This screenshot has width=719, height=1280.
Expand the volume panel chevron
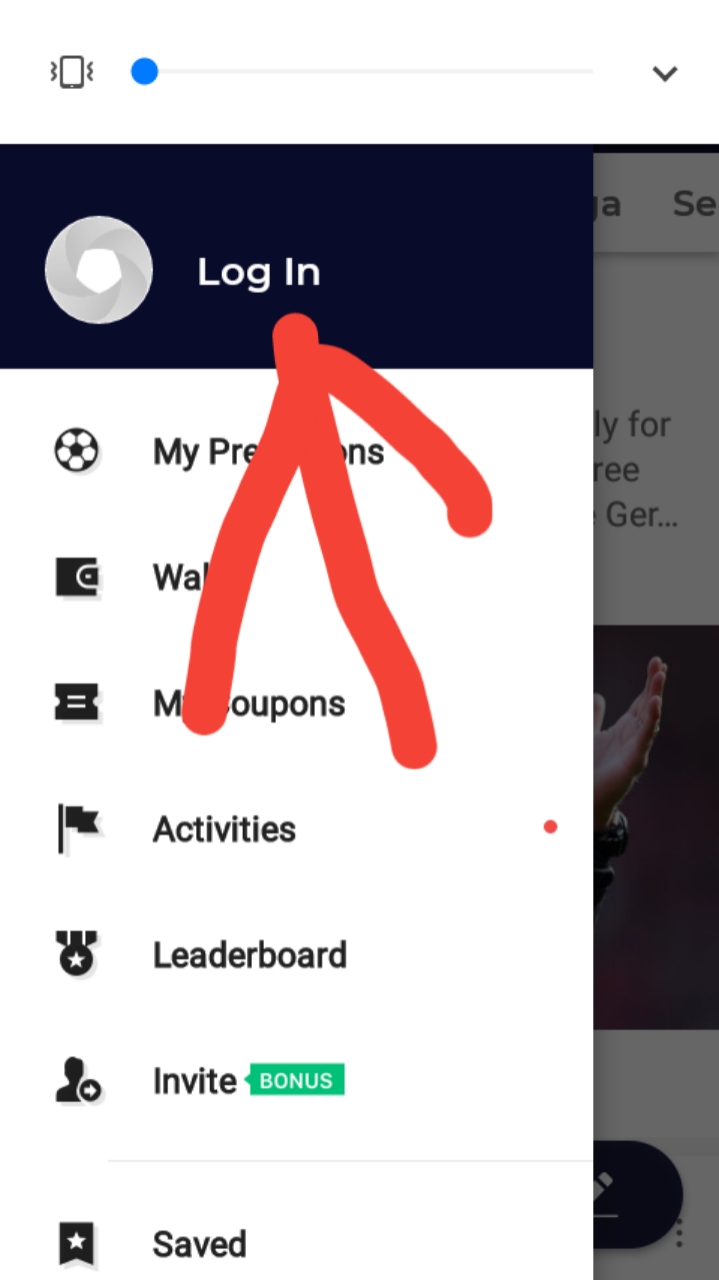click(x=664, y=73)
